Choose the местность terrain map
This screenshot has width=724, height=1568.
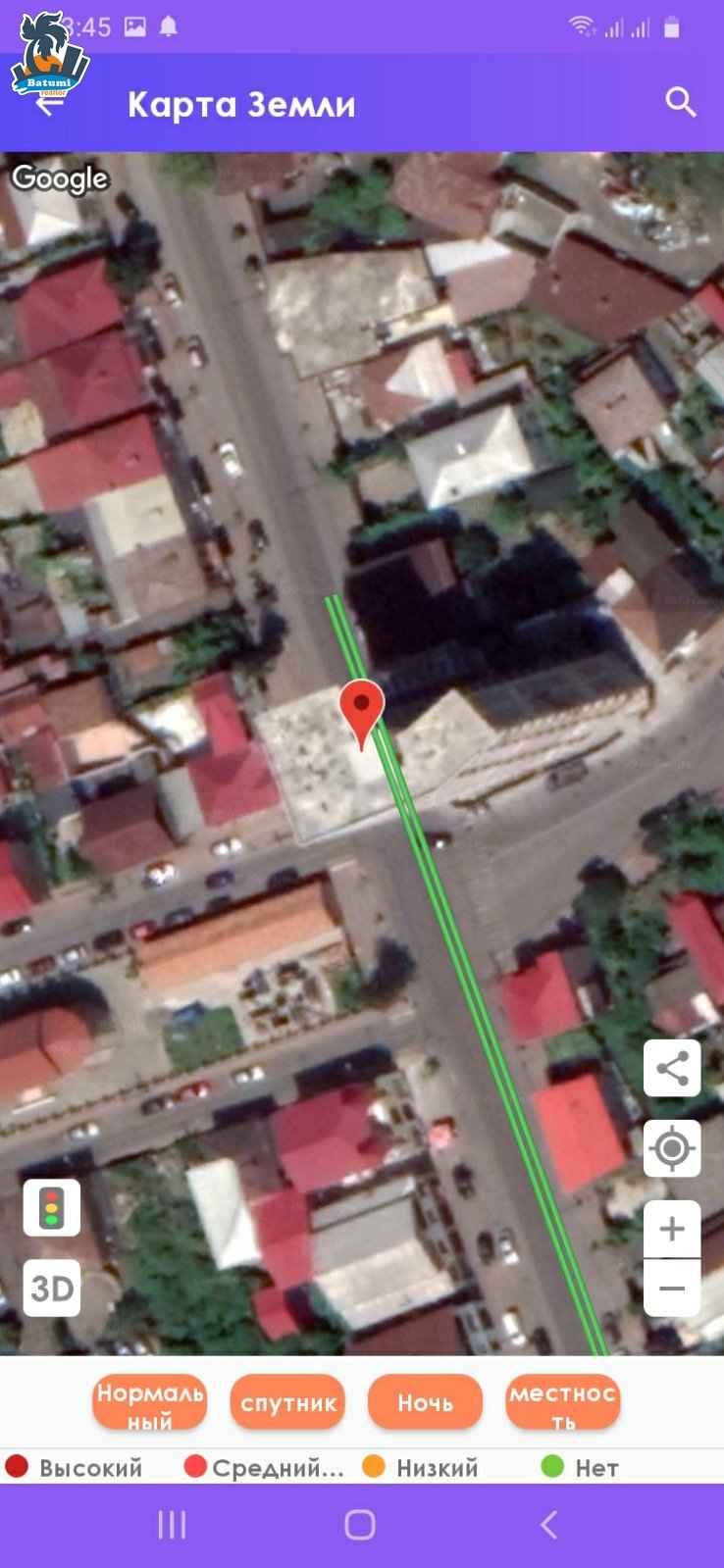[x=563, y=1402]
